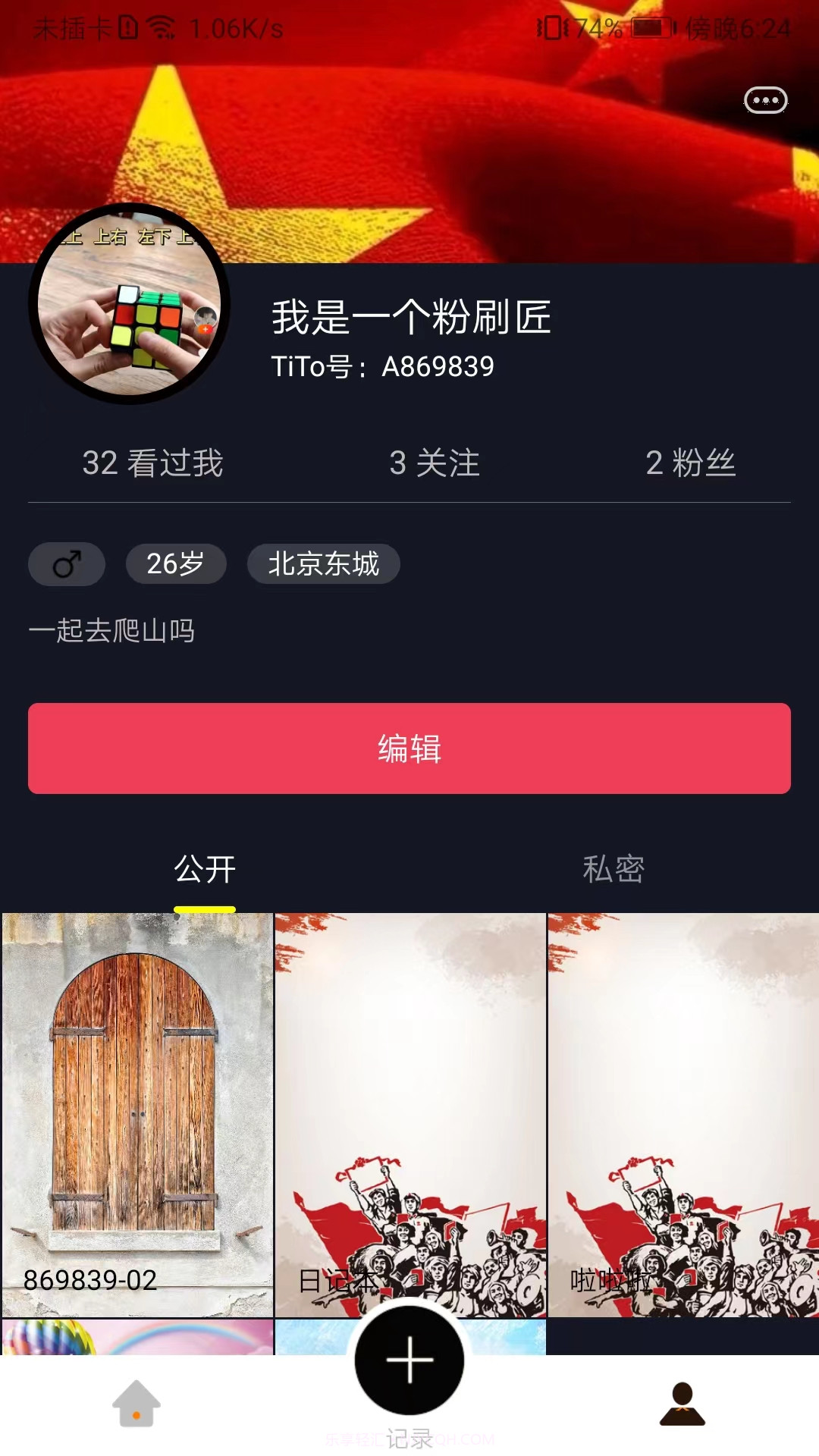819x1456 pixels.
Task: Tap the 北京东城 location tag
Action: [x=323, y=563]
